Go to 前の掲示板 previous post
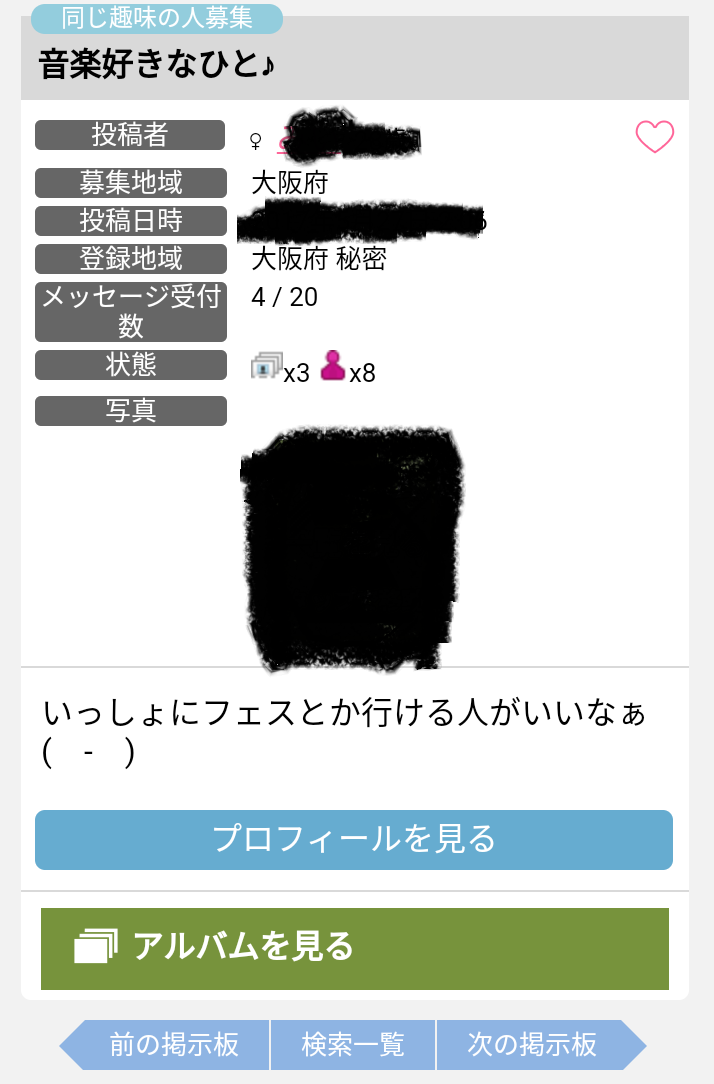Image resolution: width=714 pixels, height=1084 pixels. point(172,1045)
